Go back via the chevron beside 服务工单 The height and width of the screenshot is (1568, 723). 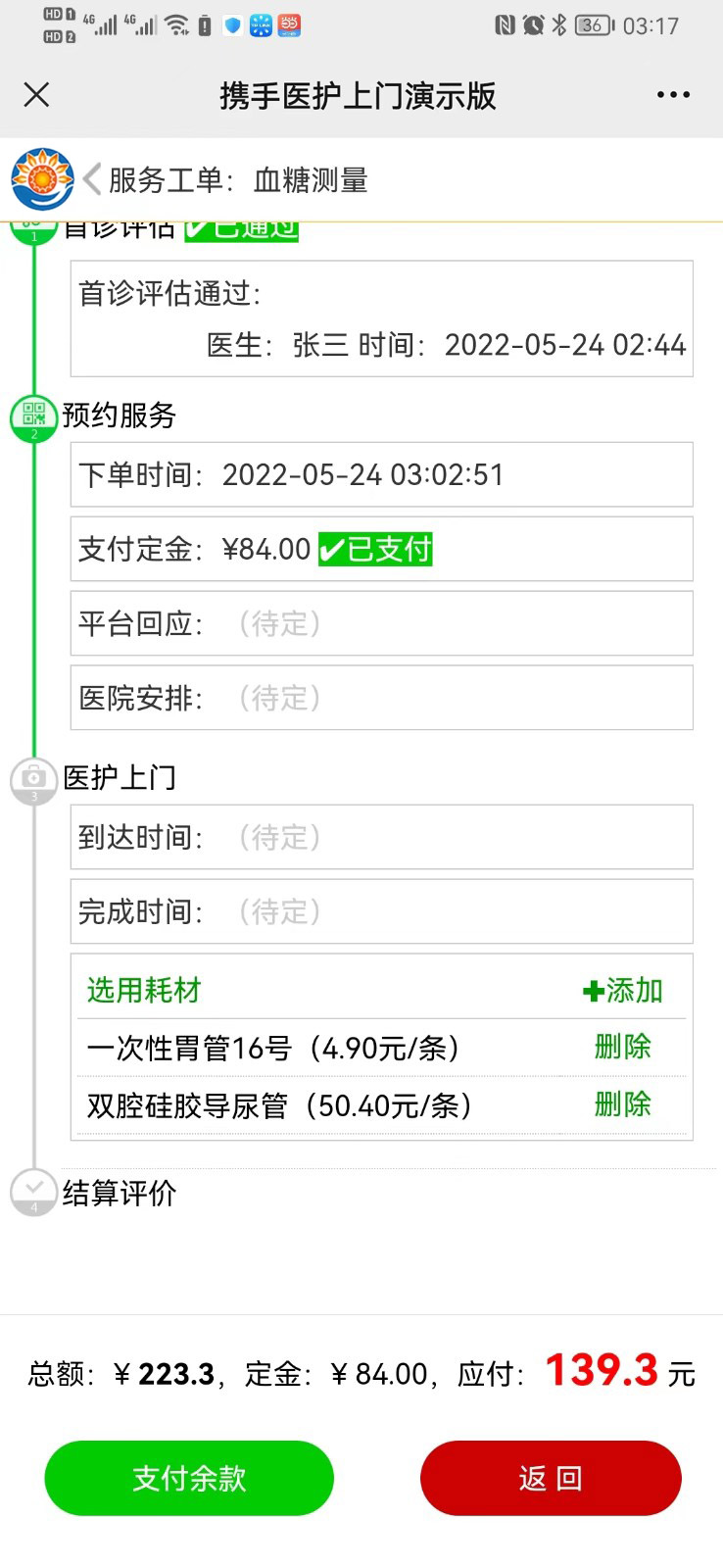92,179
